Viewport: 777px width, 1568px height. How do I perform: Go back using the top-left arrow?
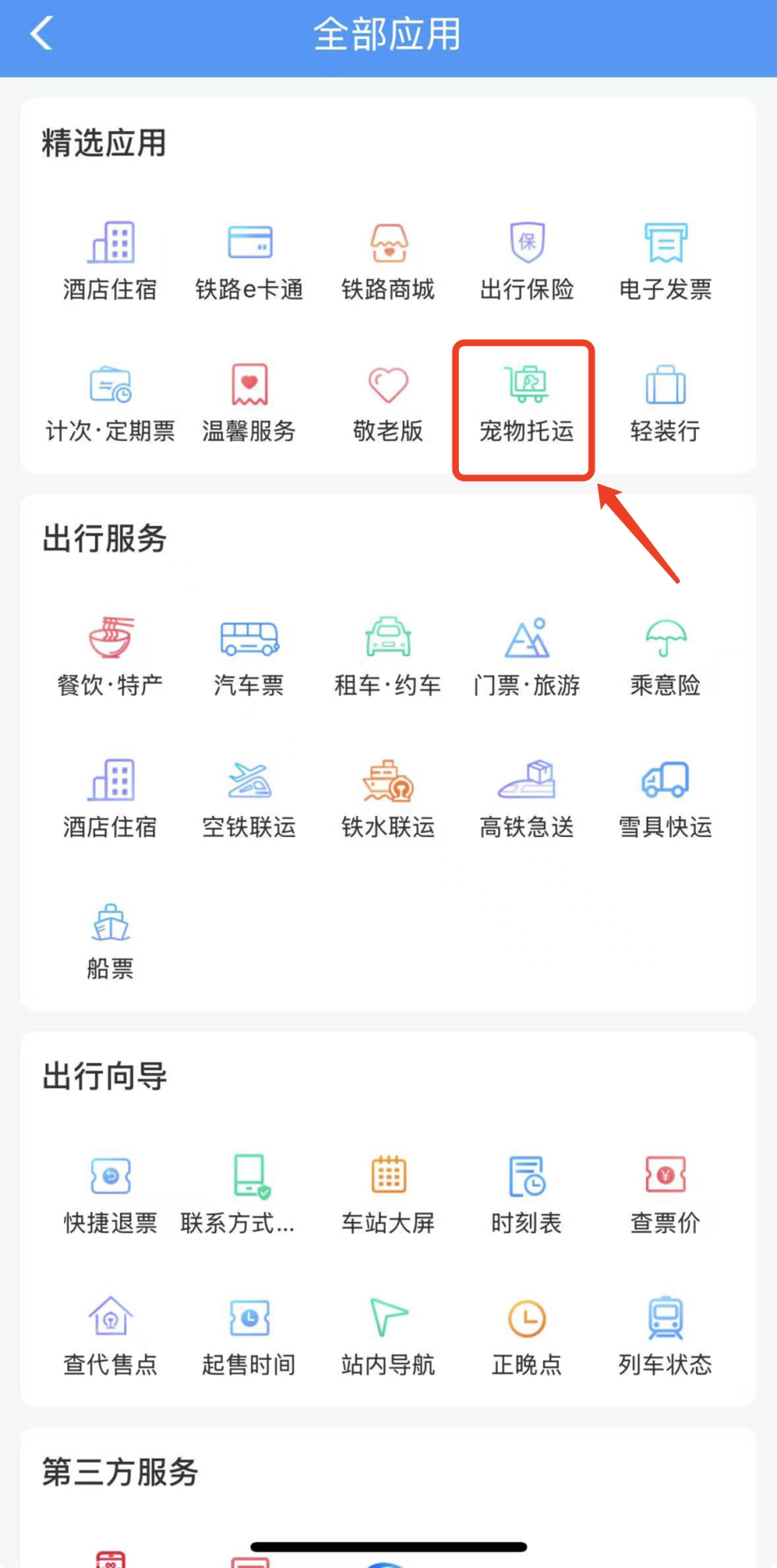(40, 34)
